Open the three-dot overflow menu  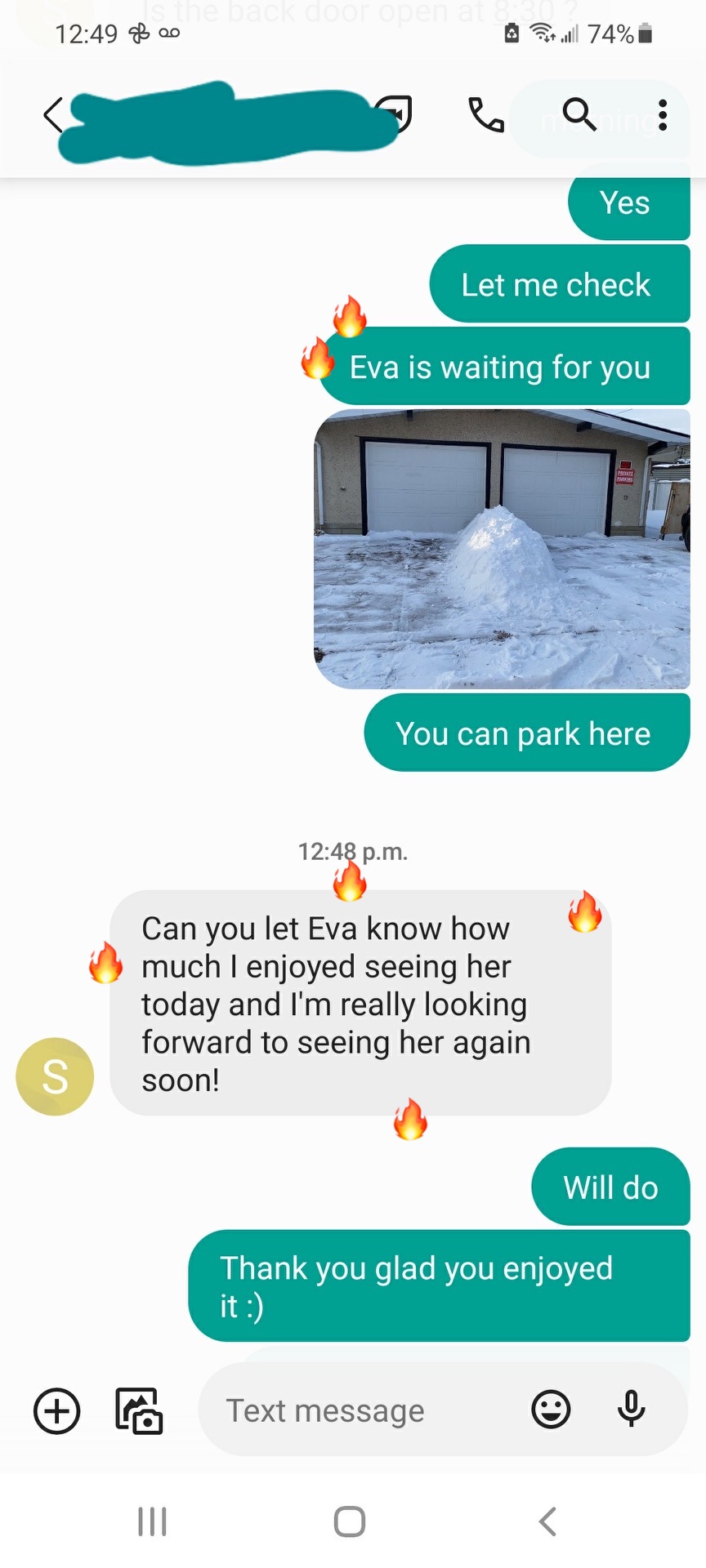pyautogui.click(x=663, y=115)
